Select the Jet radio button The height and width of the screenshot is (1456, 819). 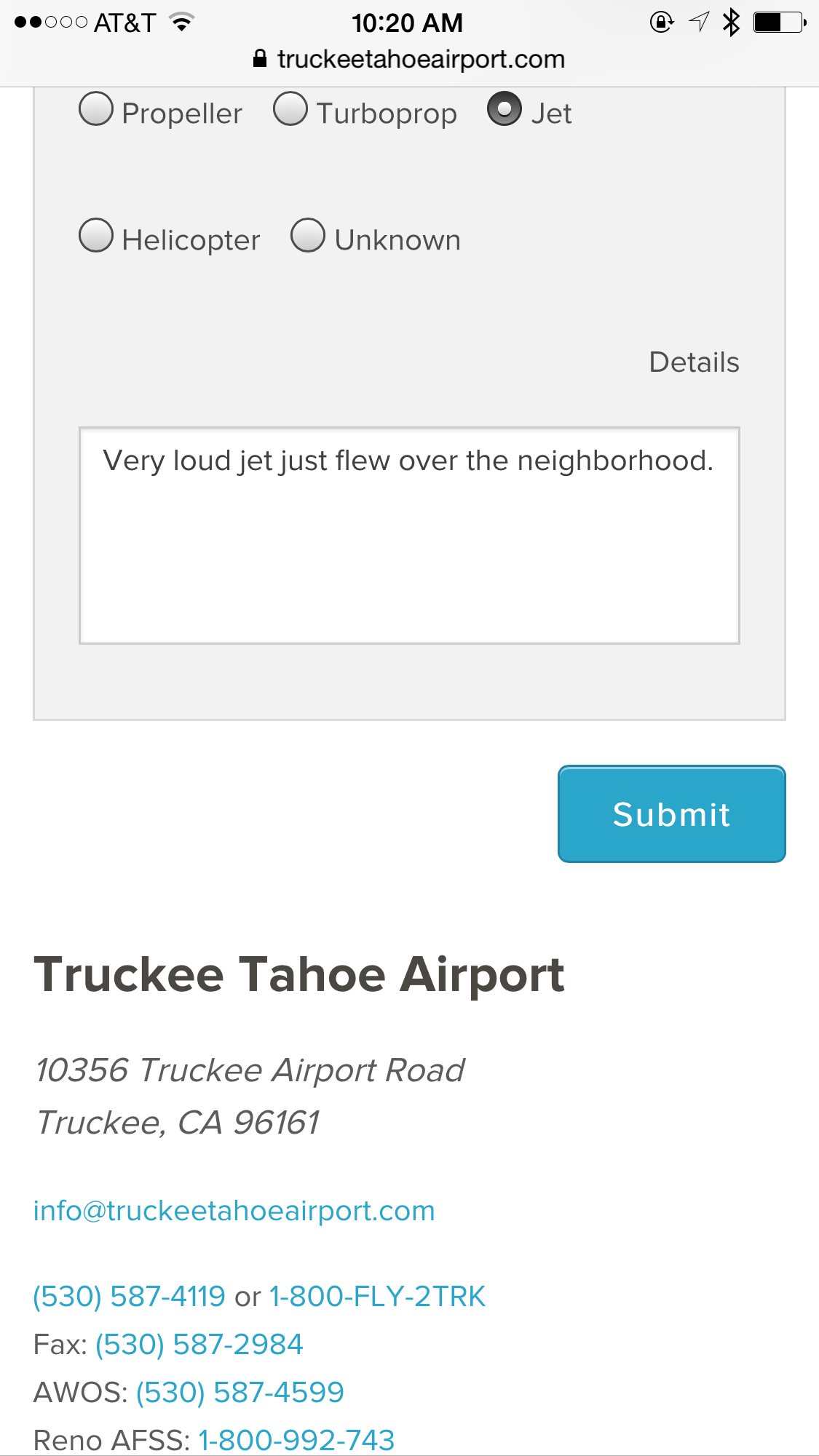pyautogui.click(x=505, y=109)
